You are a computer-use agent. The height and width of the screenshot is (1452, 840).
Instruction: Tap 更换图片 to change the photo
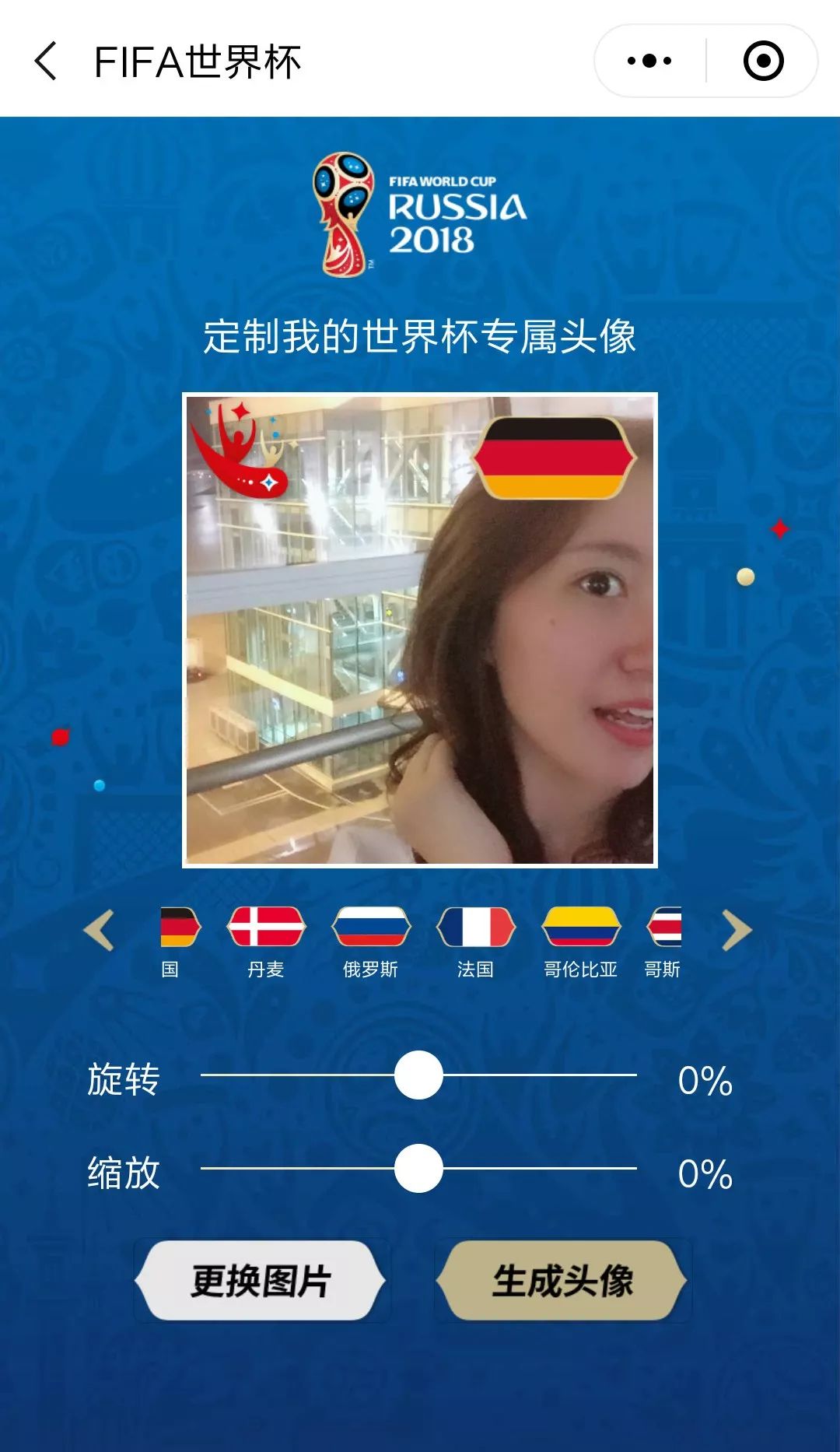pos(261,1281)
